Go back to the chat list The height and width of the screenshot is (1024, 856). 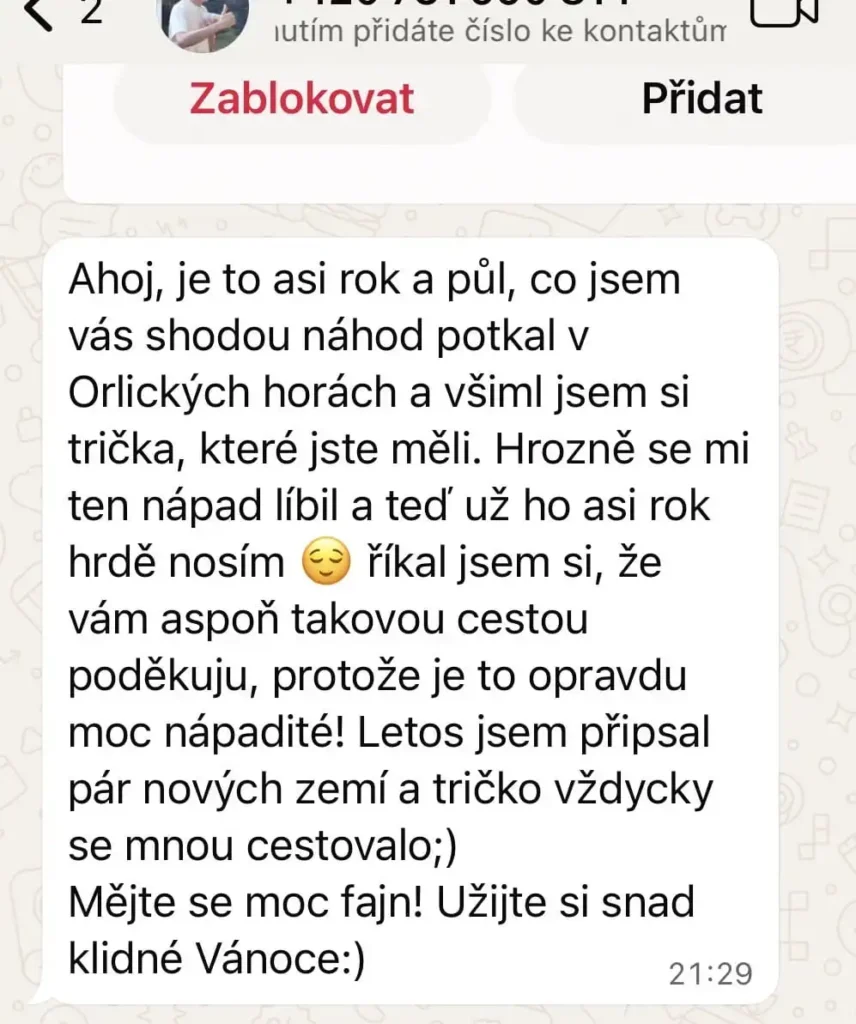tap(40, 12)
